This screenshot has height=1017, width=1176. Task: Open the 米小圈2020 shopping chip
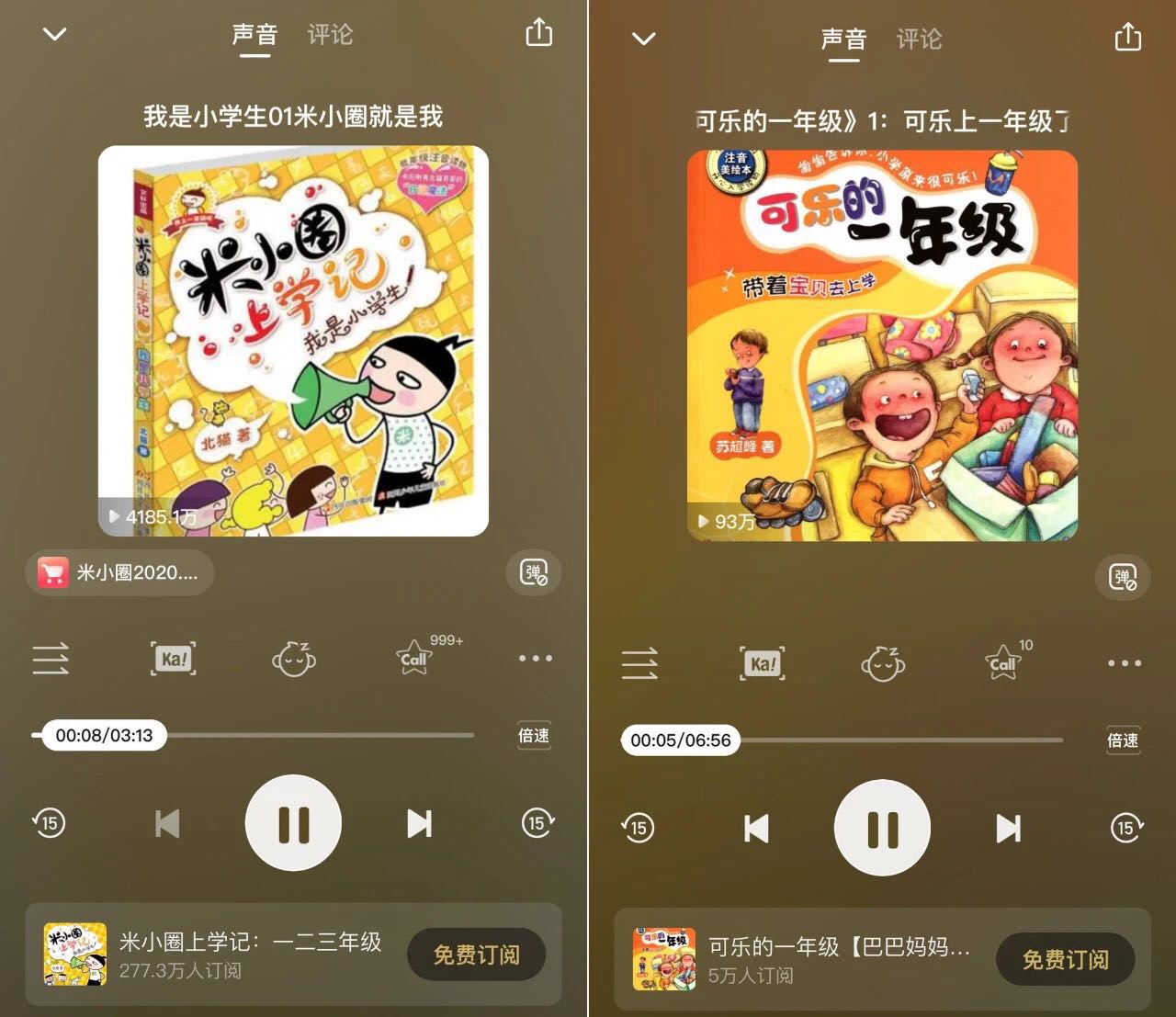(x=119, y=573)
